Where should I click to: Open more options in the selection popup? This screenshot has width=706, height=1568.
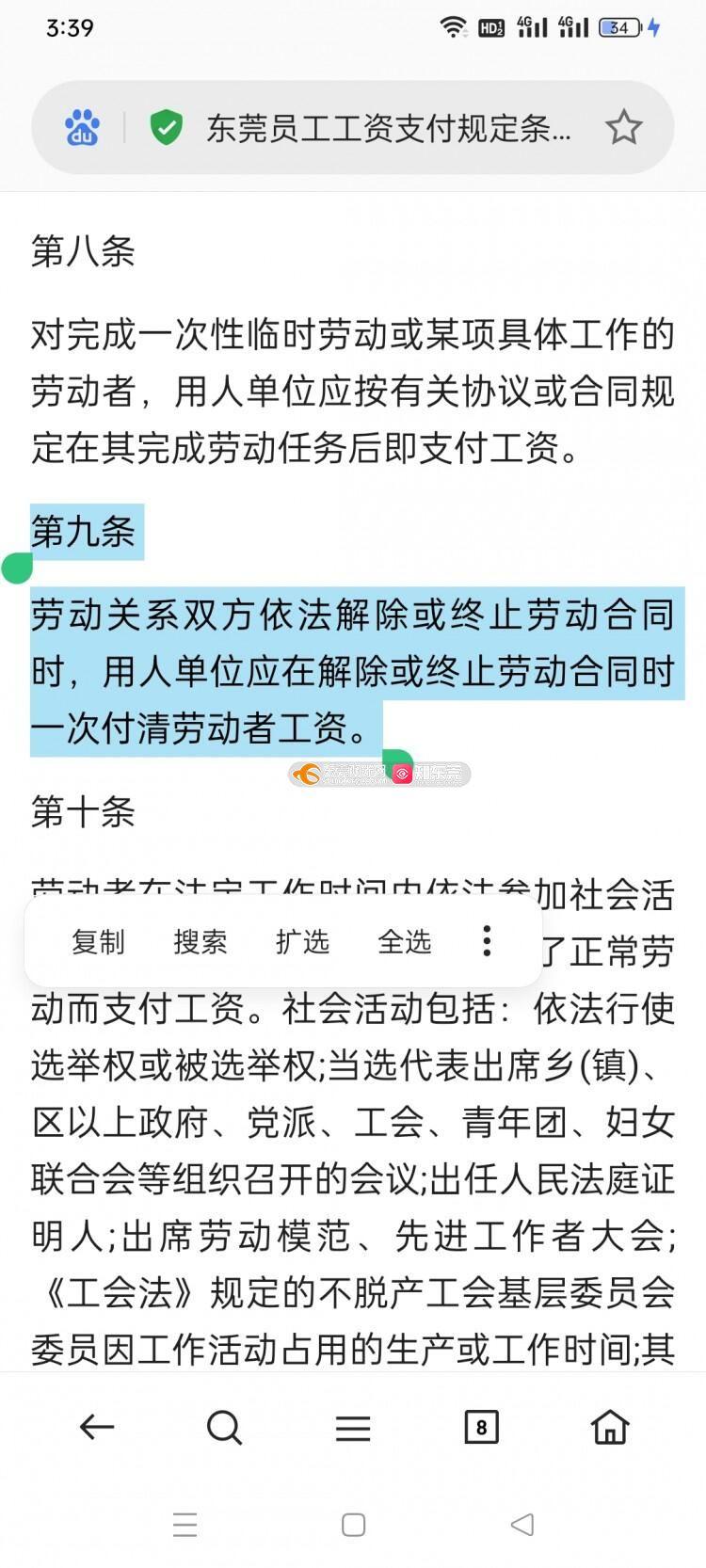487,941
